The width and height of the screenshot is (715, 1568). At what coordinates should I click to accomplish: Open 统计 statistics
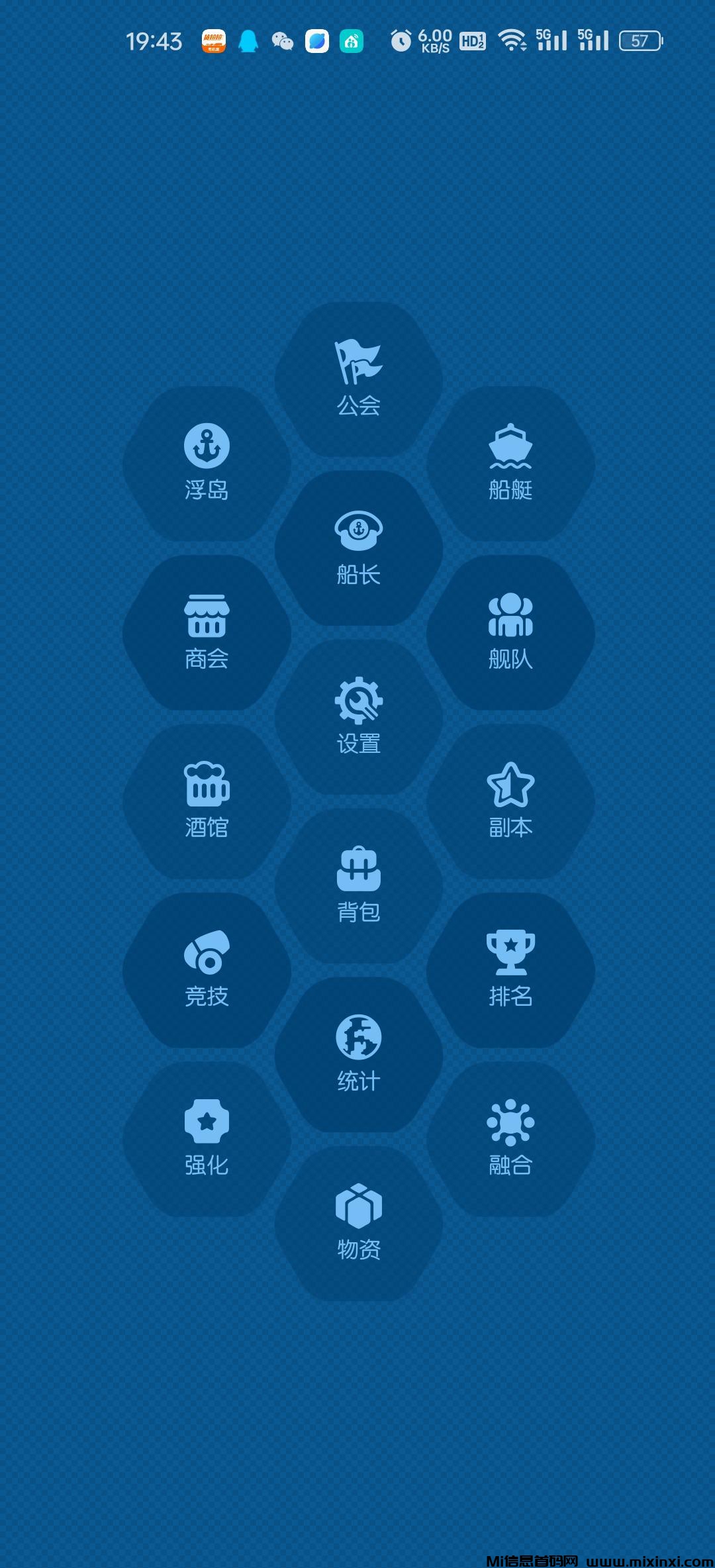[x=358, y=1055]
